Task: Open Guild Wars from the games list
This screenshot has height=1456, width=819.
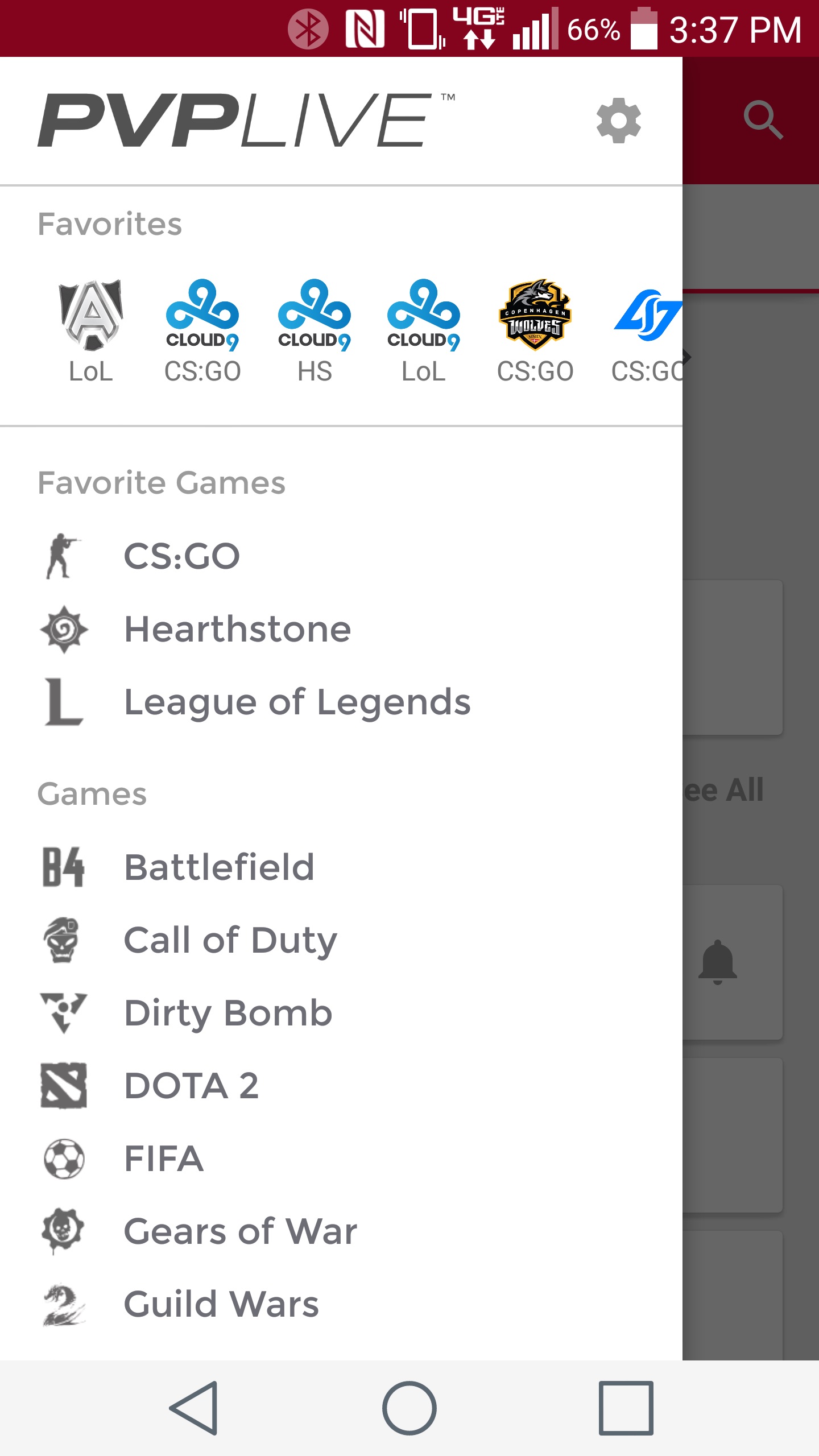Action: tap(221, 1304)
